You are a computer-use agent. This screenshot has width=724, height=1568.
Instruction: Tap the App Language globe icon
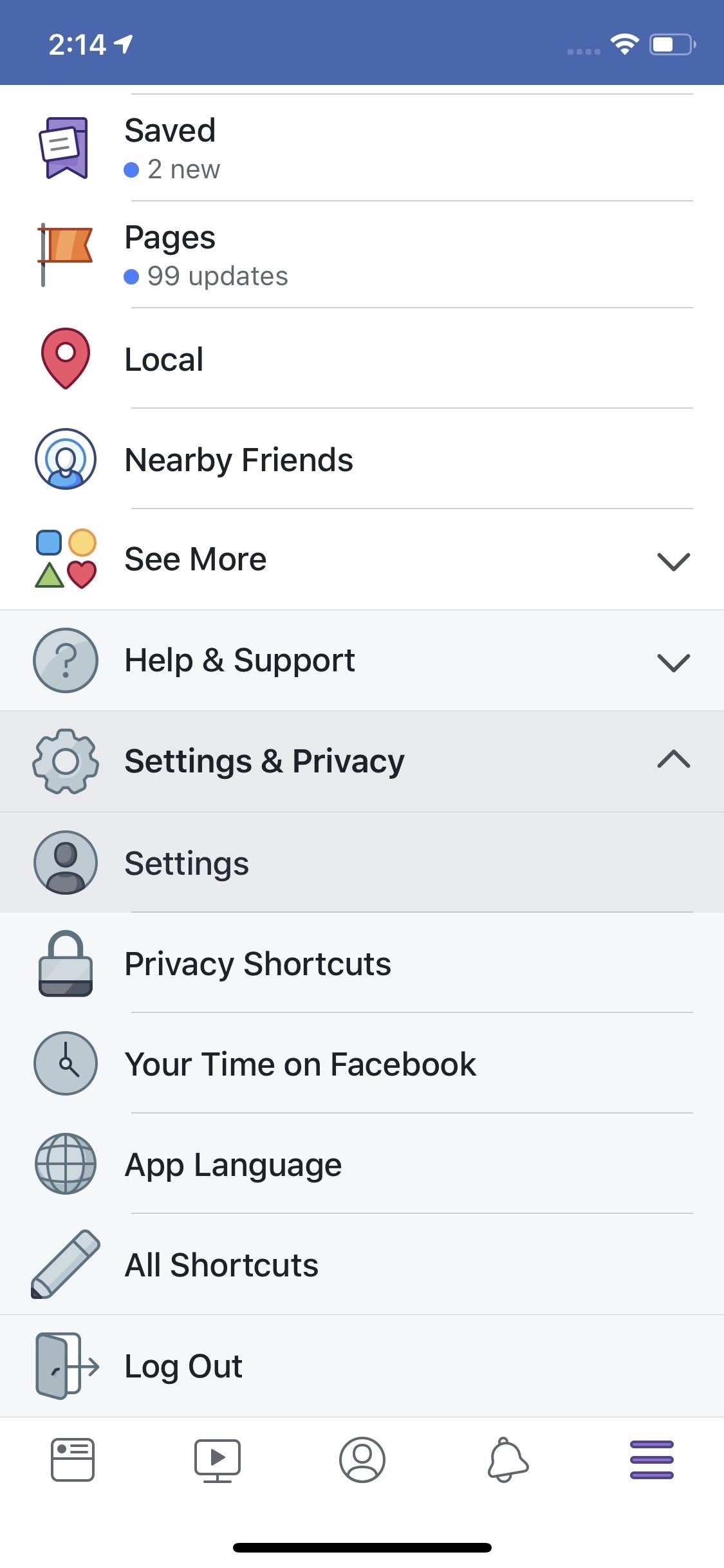[64, 1164]
